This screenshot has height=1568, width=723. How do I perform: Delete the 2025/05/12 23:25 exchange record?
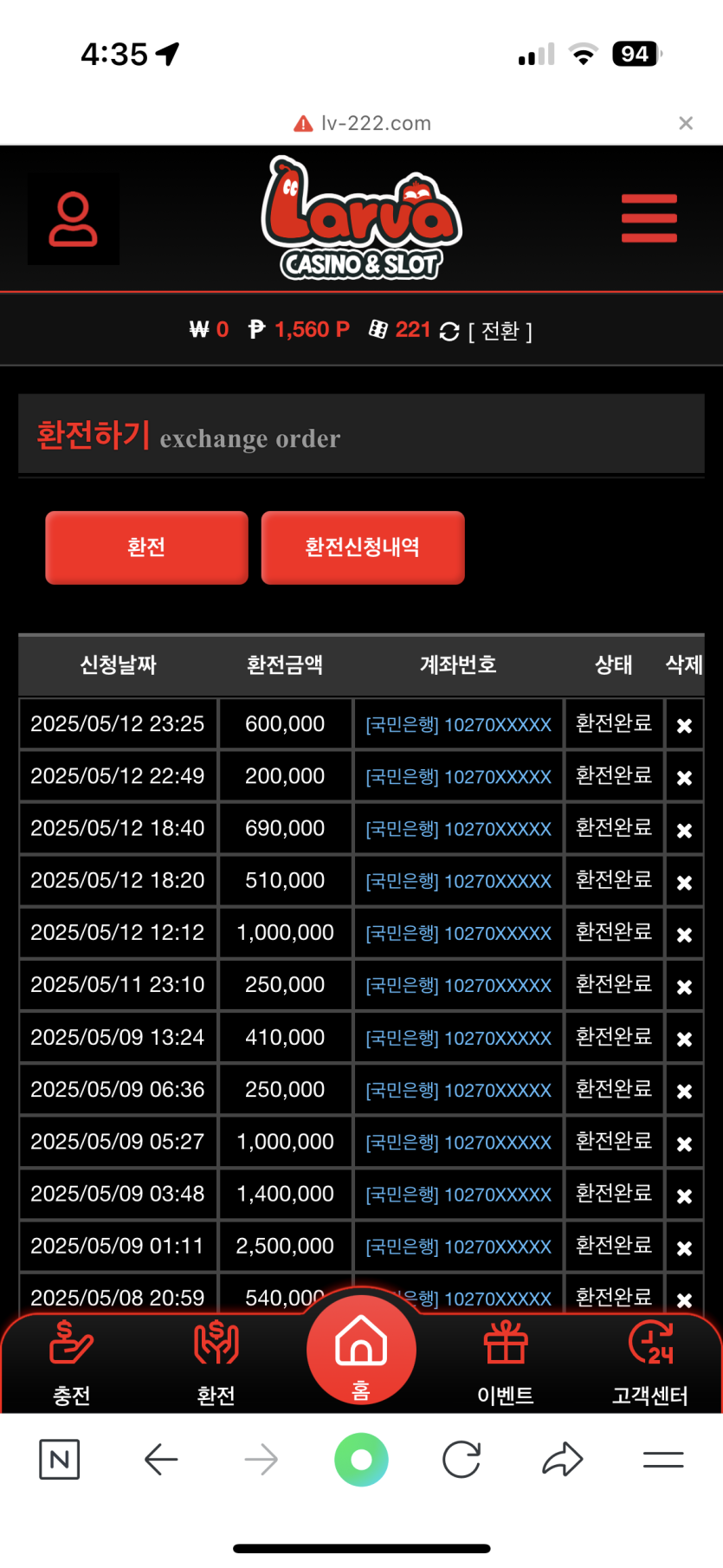pyautogui.click(x=684, y=725)
